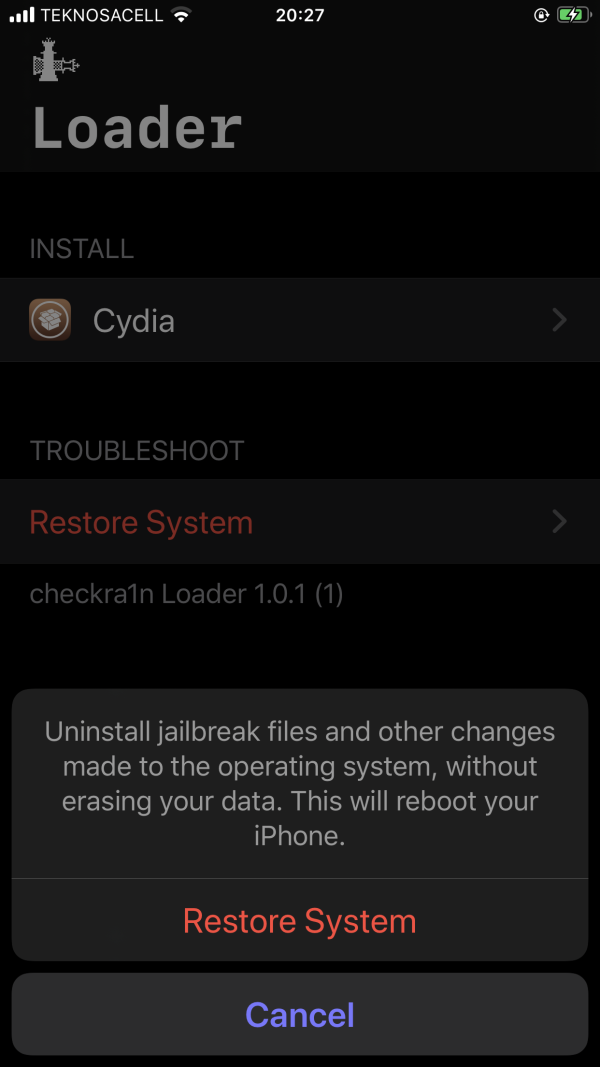Cancel the restore action sheet
Viewport: 600px width, 1067px height.
point(299,1015)
